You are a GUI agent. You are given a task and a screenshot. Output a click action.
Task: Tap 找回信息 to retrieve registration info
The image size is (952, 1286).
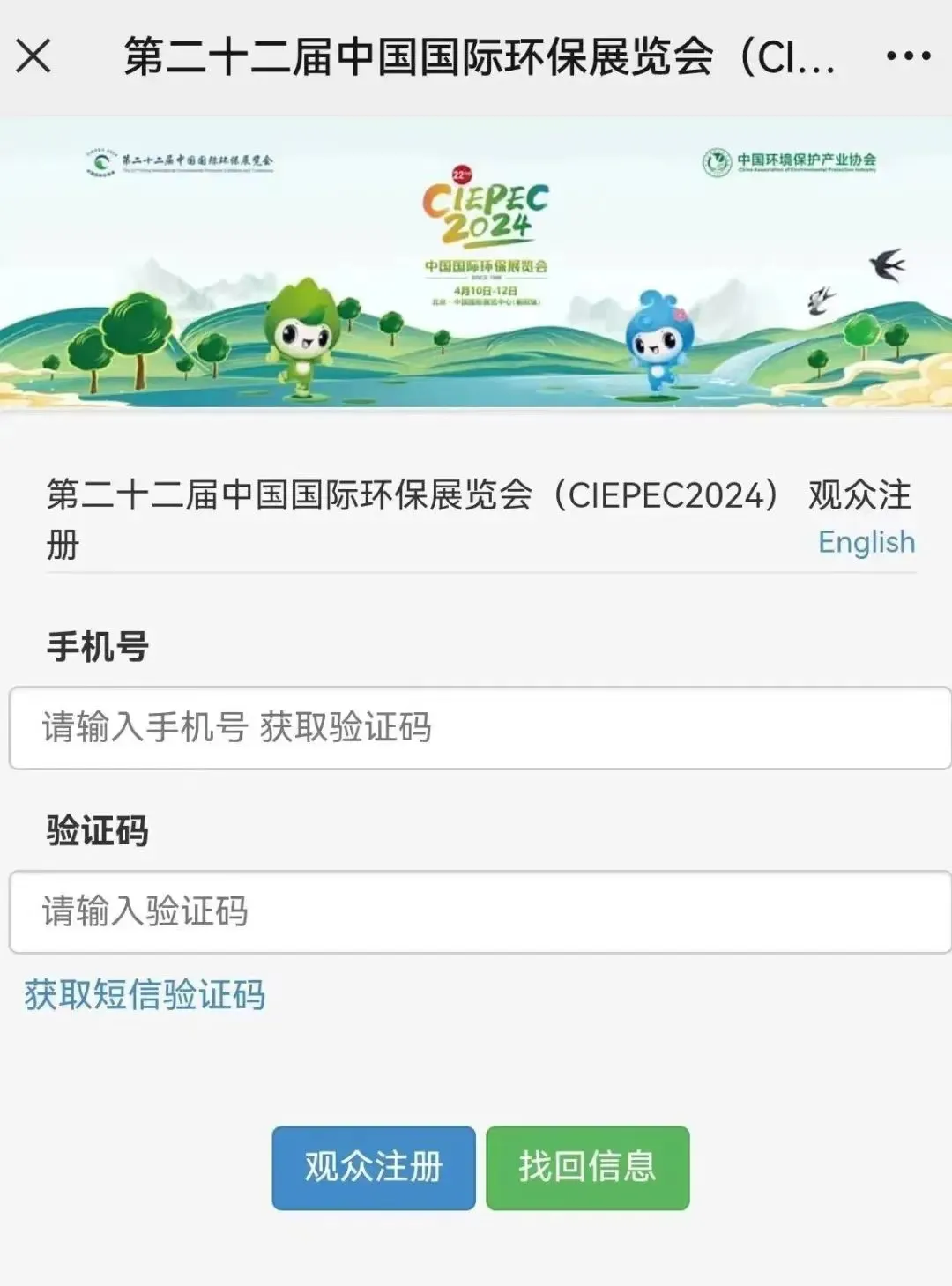tap(587, 1167)
